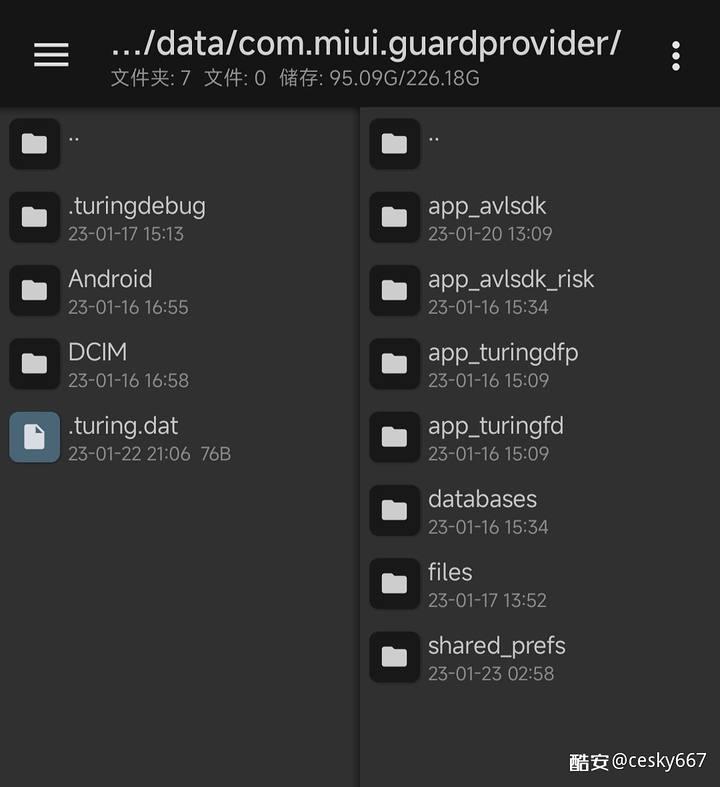This screenshot has width=720, height=787.
Task: Open the databases folder
Action: [540, 510]
